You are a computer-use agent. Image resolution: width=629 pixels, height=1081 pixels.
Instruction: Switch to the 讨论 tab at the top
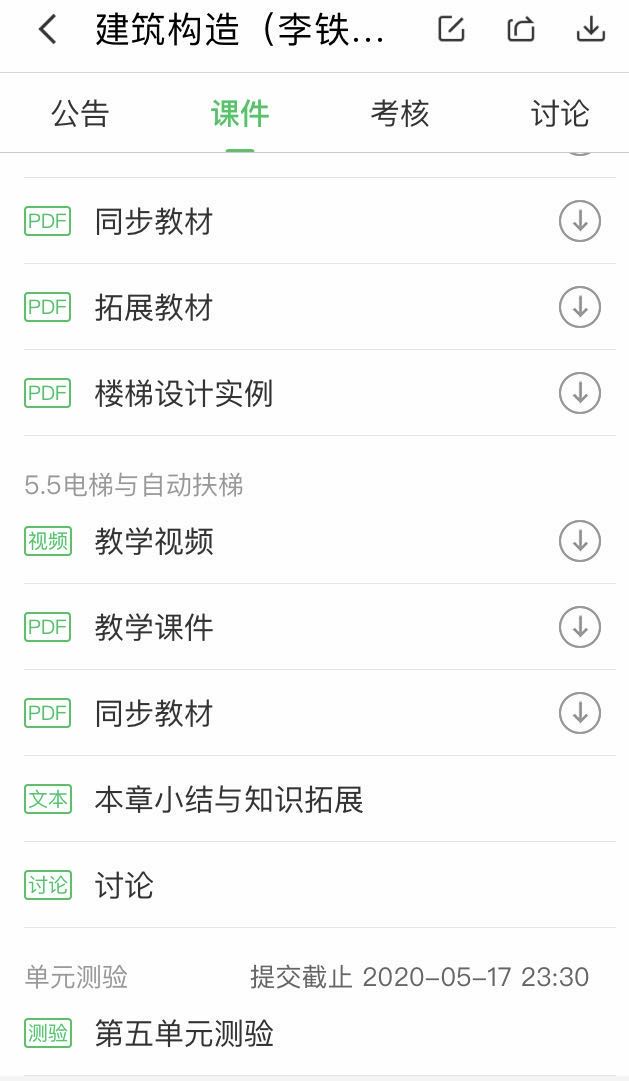coord(560,114)
